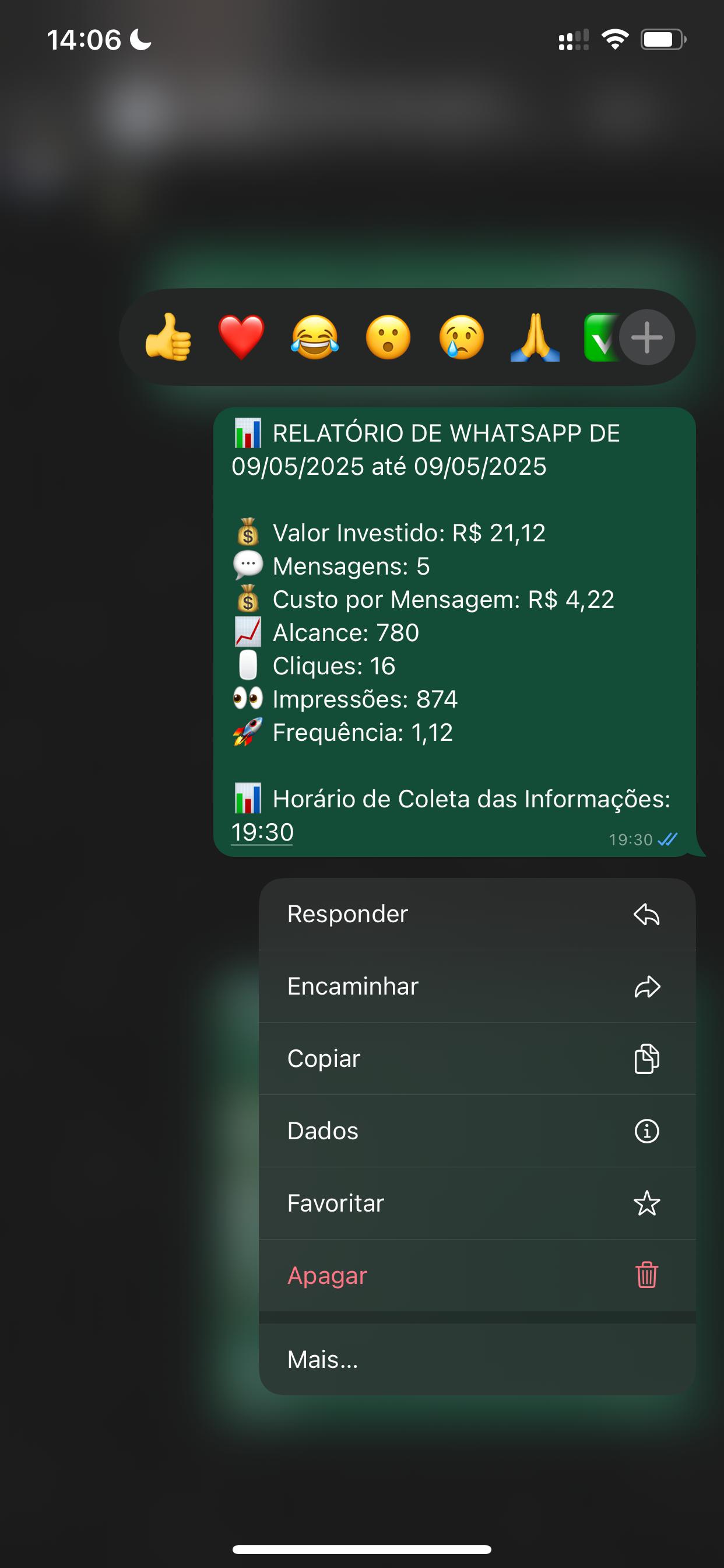Choose Copiar in the context menu
This screenshot has height=1568, width=724.
click(322, 1058)
